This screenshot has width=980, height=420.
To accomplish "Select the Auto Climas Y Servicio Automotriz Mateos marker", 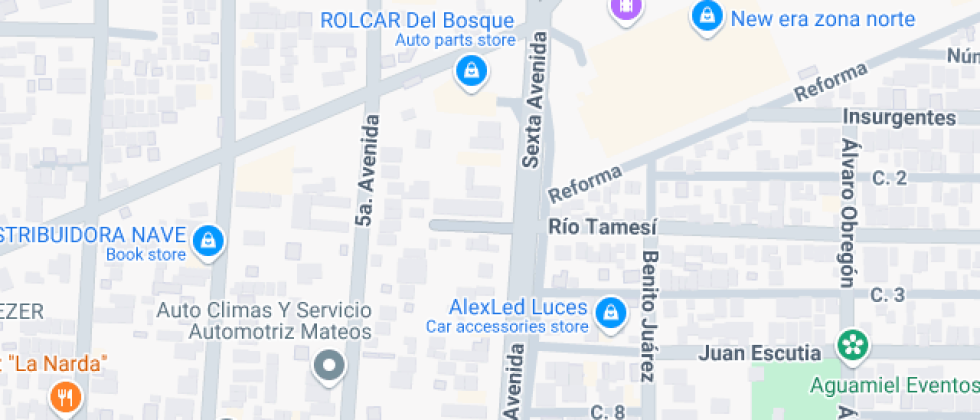I will [x=328, y=367].
